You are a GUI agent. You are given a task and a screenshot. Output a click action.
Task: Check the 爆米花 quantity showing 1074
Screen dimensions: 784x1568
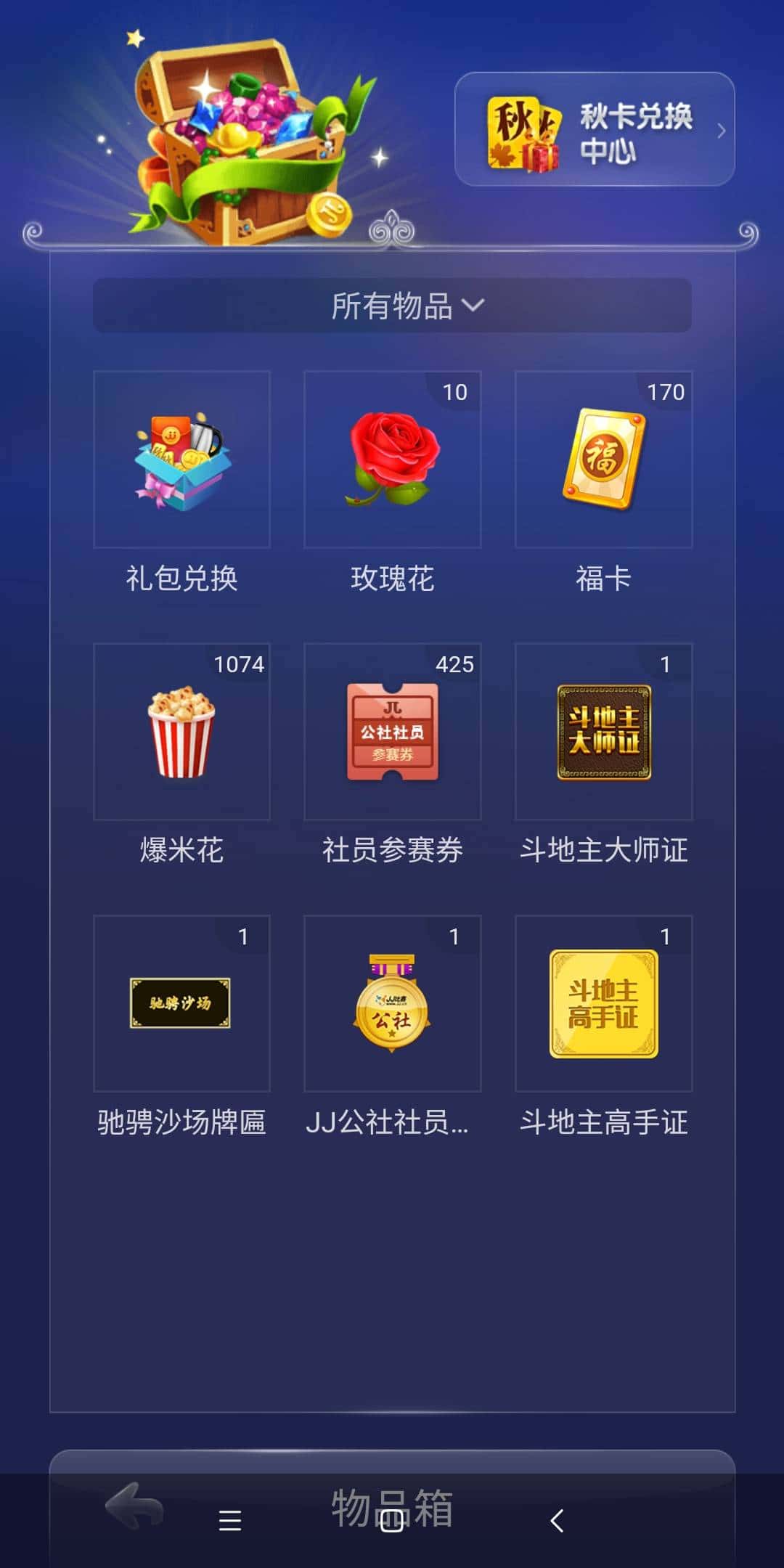[240, 664]
